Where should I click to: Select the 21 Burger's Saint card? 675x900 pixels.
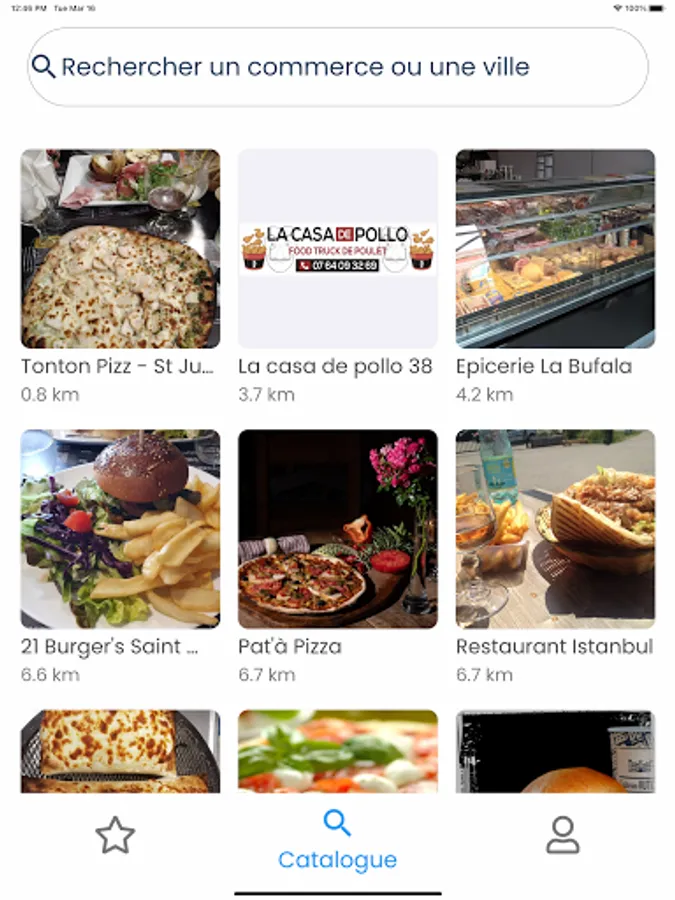tap(120, 529)
